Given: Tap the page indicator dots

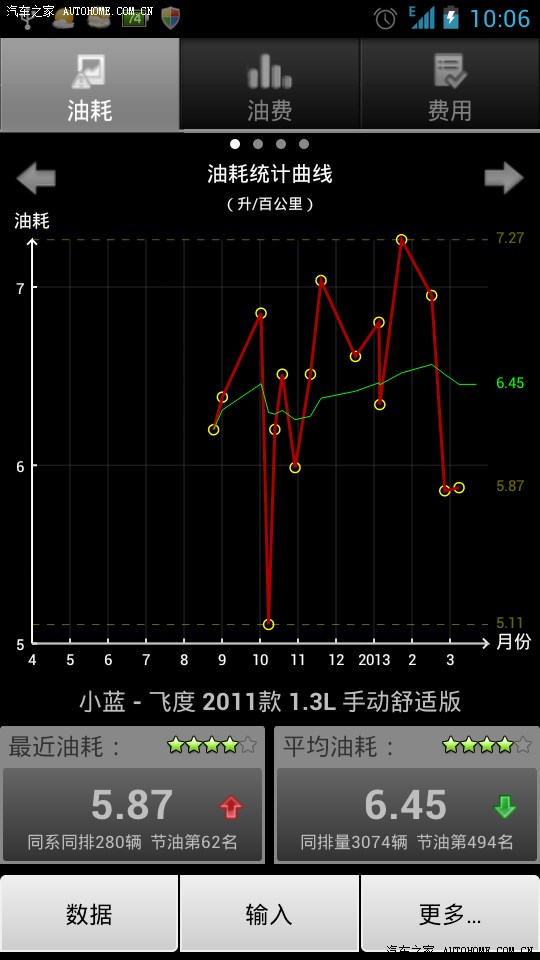Looking at the screenshot, I should click(269, 144).
